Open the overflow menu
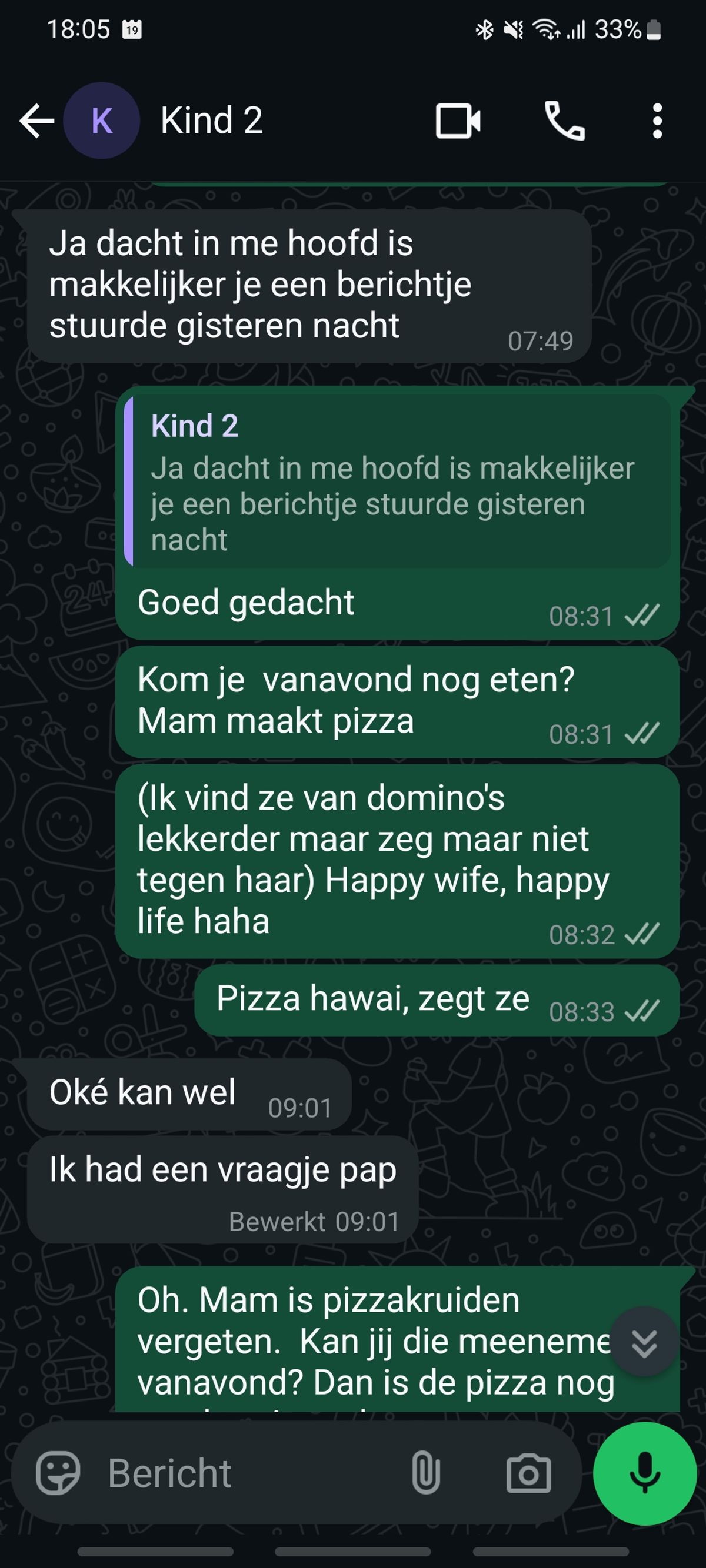 [657, 121]
